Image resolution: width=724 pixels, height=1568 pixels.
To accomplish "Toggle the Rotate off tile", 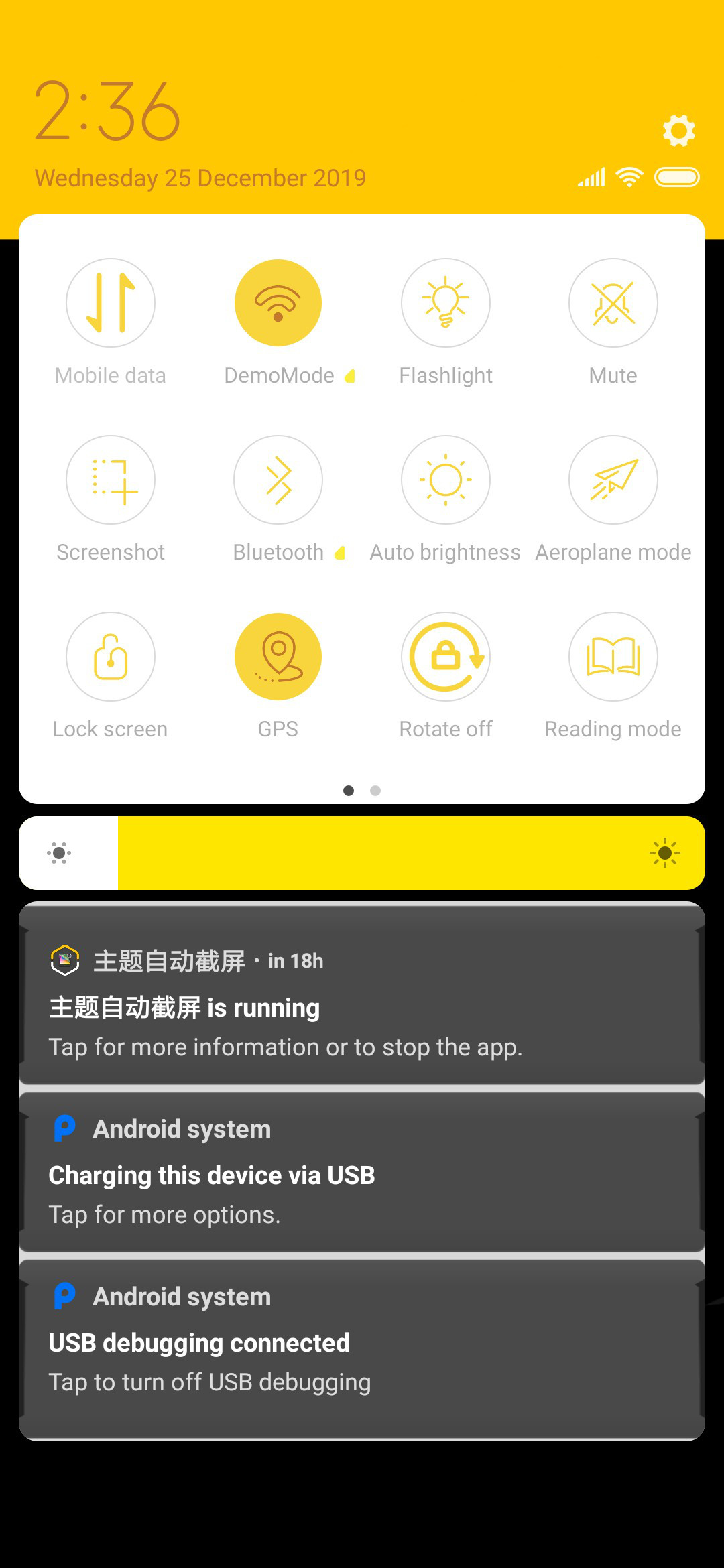I will (x=446, y=657).
